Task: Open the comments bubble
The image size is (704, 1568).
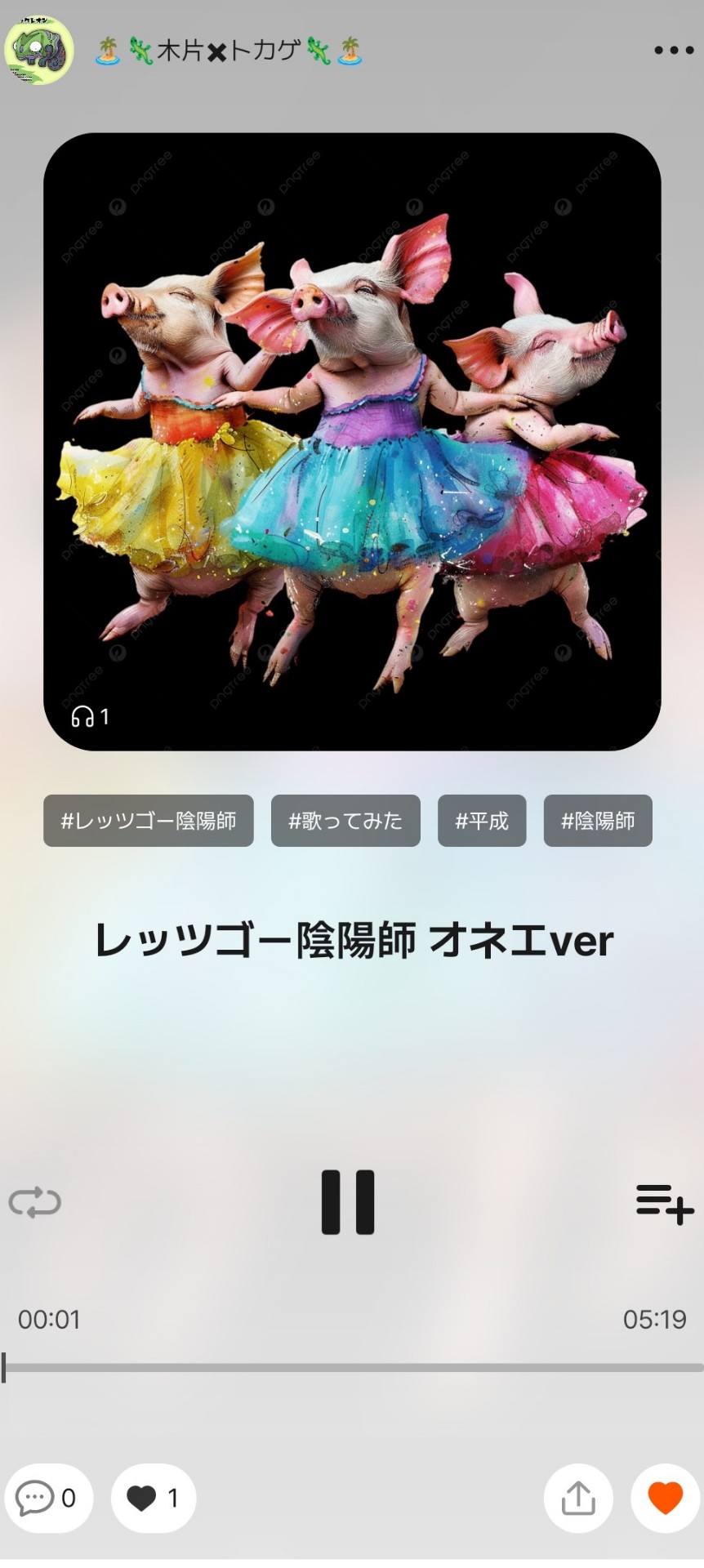Action: [47, 1498]
